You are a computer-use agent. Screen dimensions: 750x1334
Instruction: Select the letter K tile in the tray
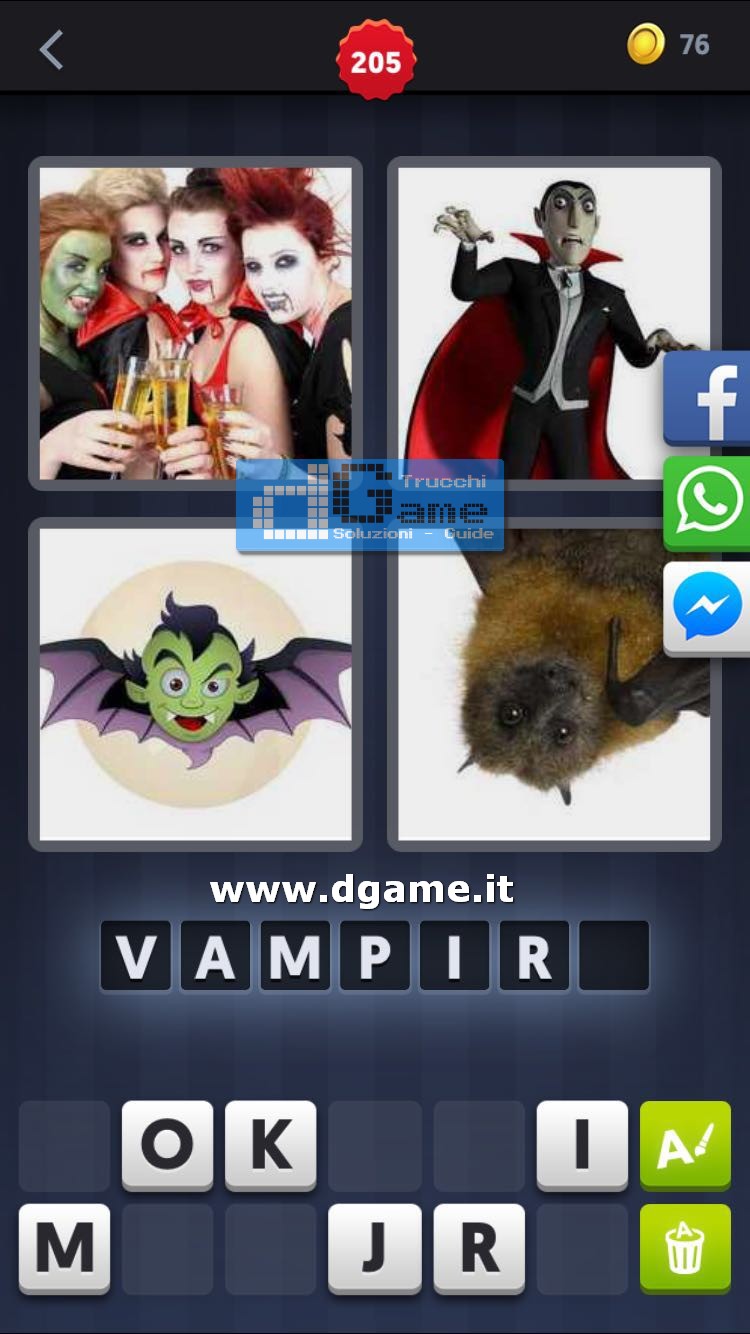click(270, 1145)
